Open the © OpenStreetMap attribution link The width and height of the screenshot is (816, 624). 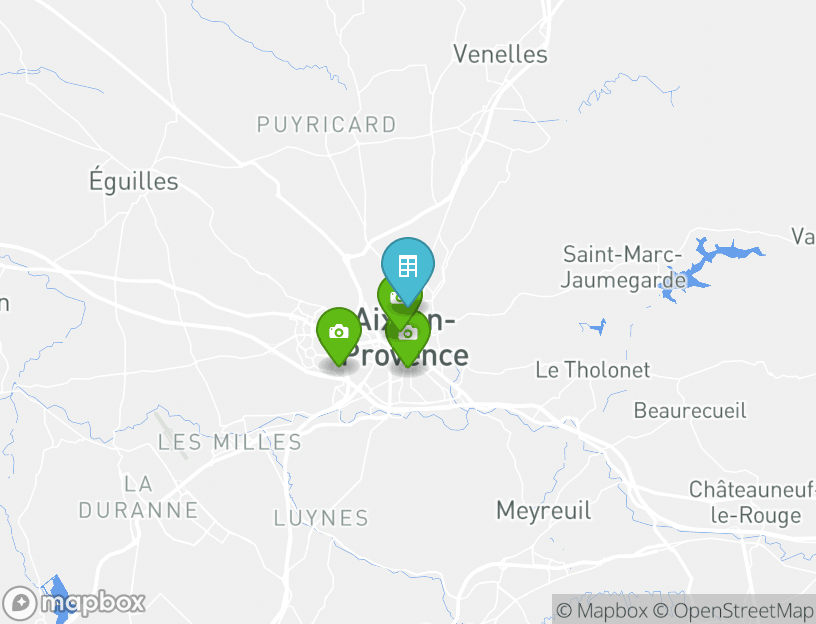pos(733,610)
